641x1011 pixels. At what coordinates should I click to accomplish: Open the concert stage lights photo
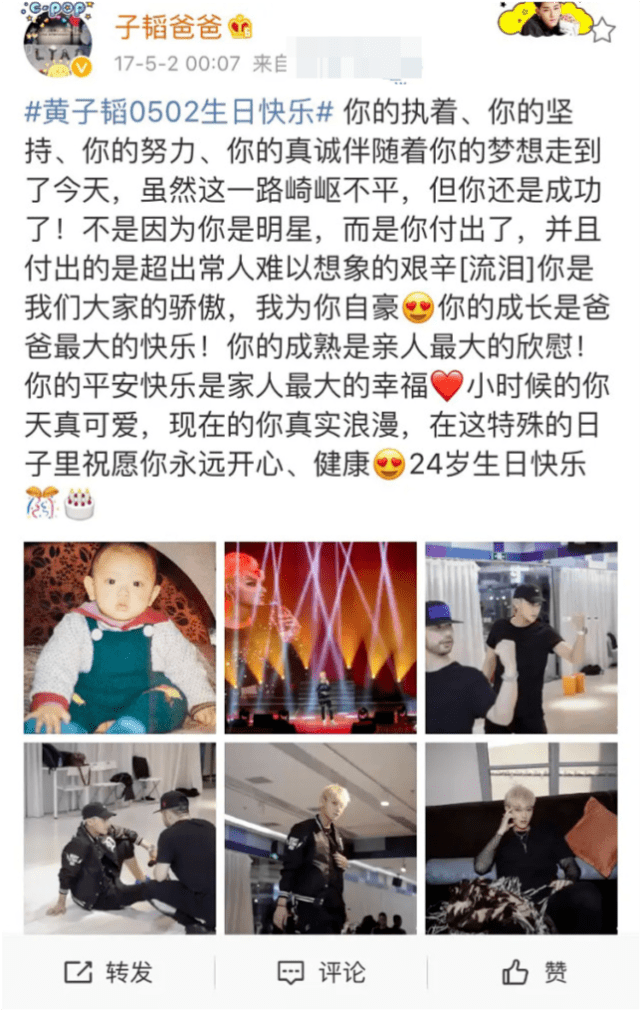click(x=320, y=638)
